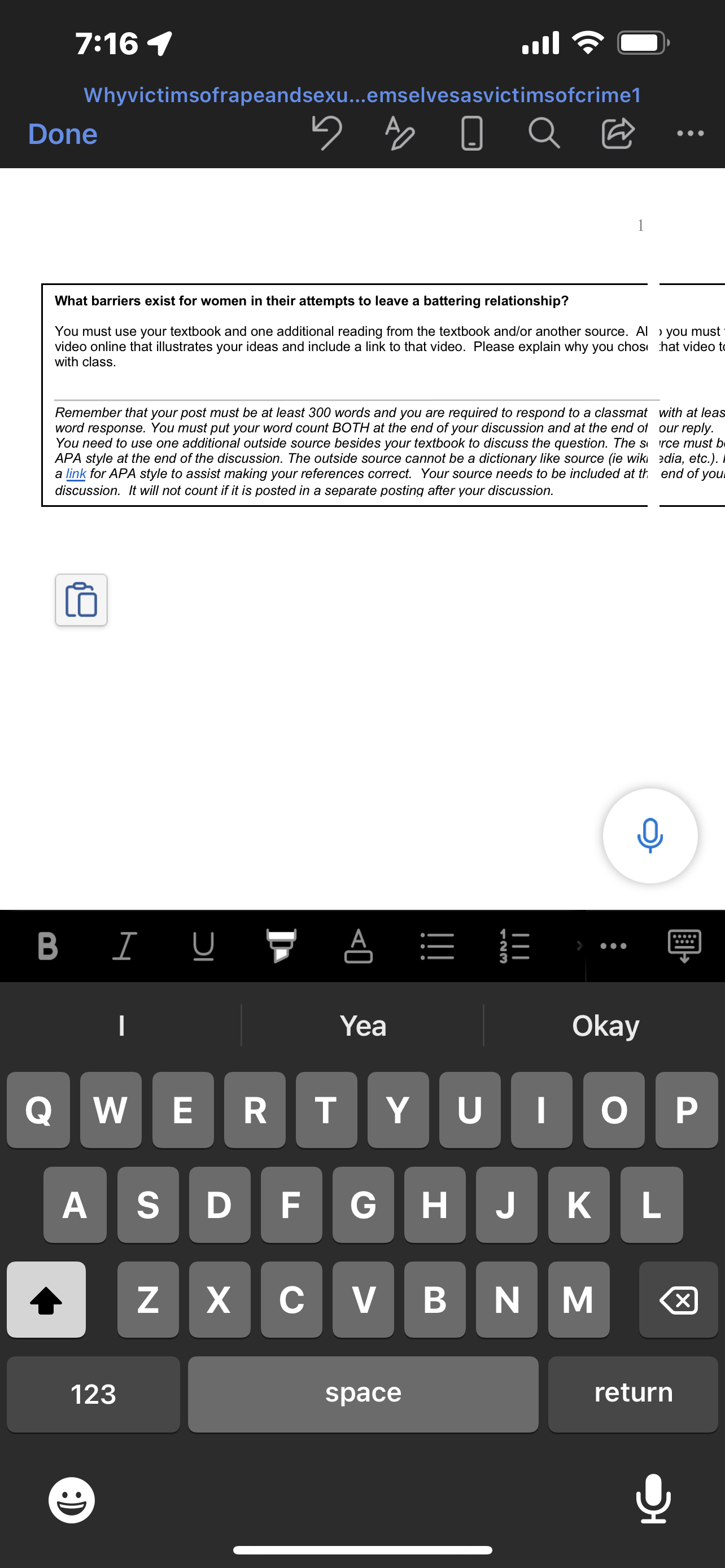This screenshot has width=725, height=1568.
Task: Select the 'Okay' keyboard suggestion
Action: click(x=605, y=1026)
